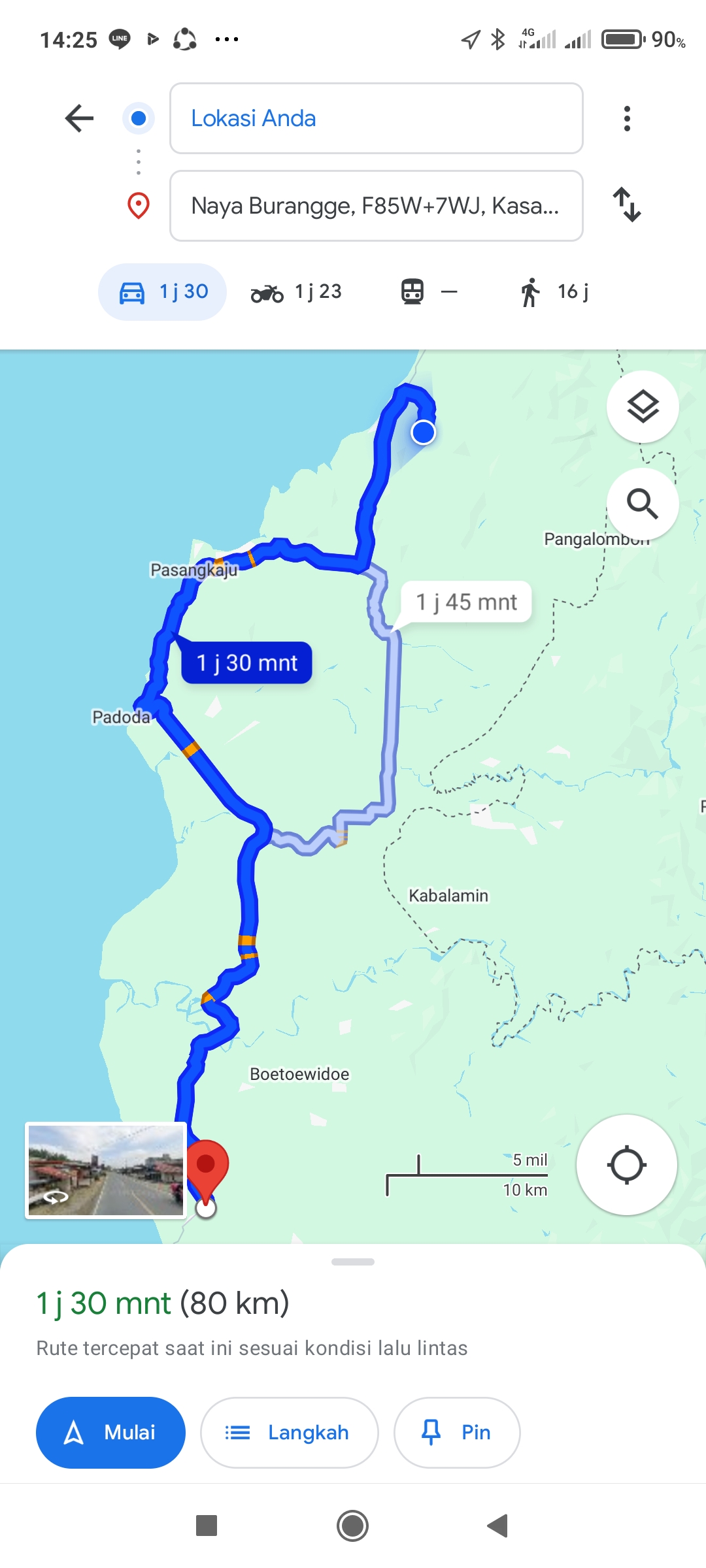Swap start and destination locations
This screenshot has height=1568, width=706.
[627, 204]
